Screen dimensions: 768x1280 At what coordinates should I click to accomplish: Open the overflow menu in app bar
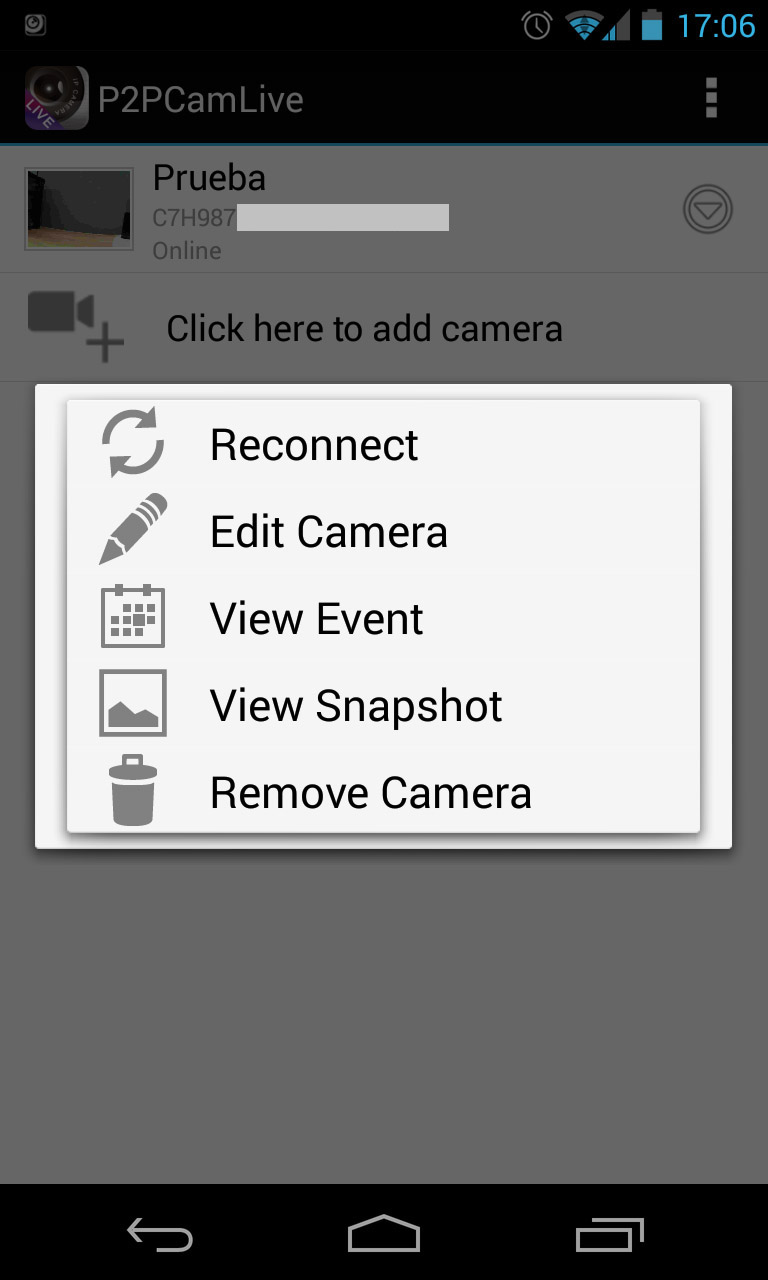(711, 98)
